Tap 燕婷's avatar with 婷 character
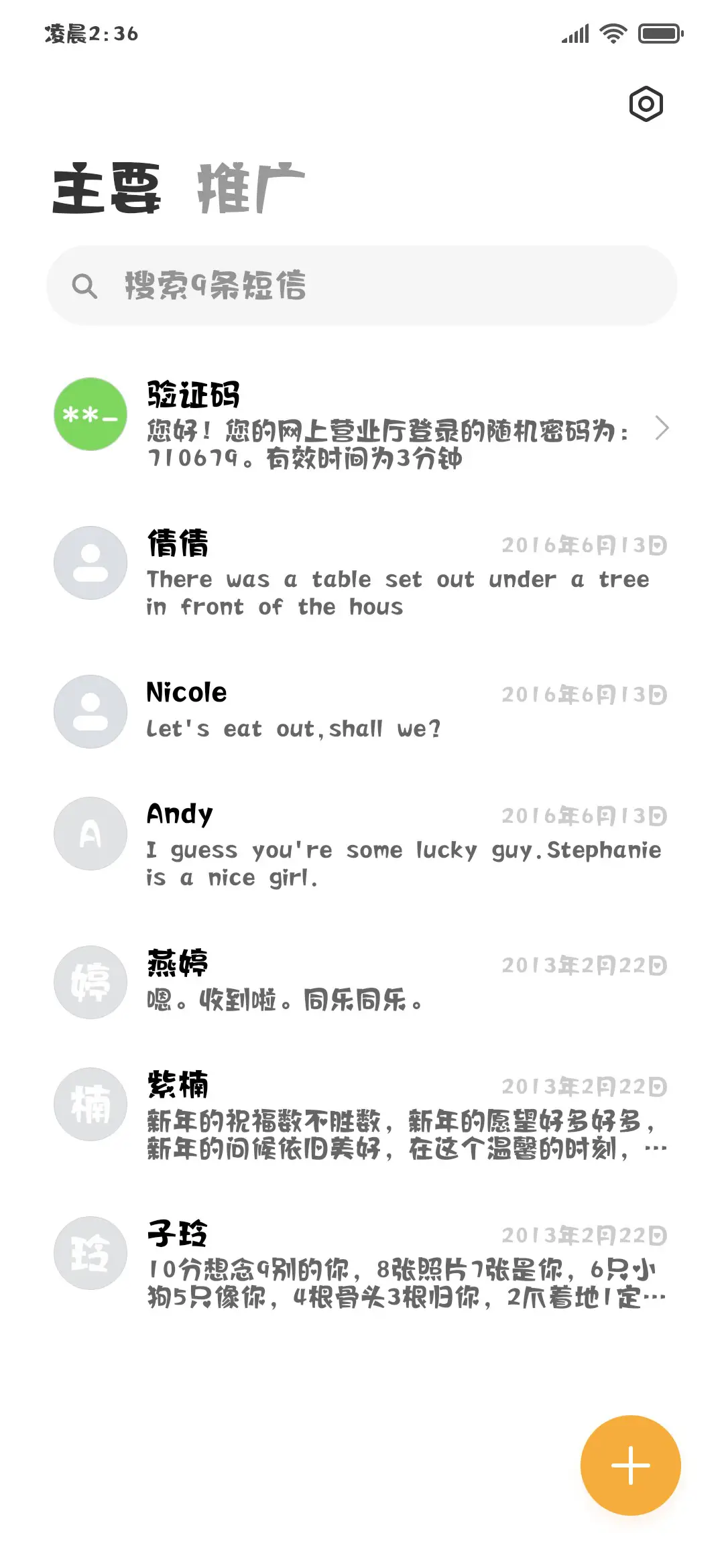This screenshot has width=724, height=1568. [x=90, y=982]
